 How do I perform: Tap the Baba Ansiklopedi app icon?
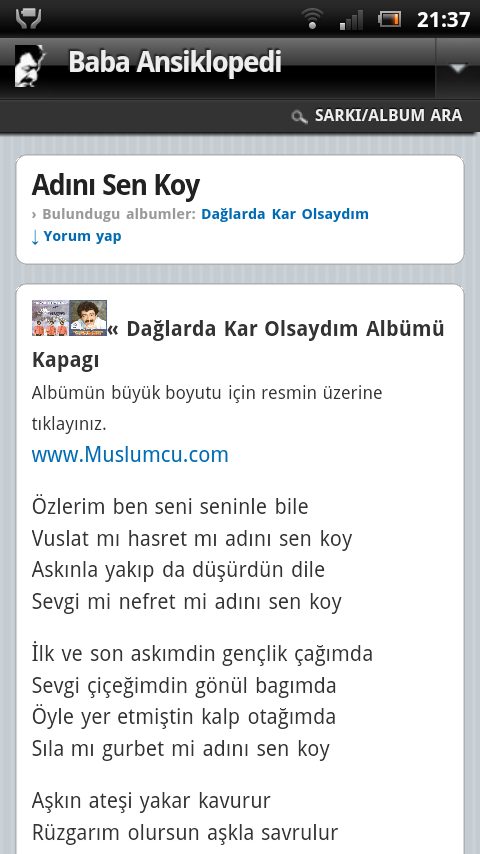pyautogui.click(x=30, y=66)
